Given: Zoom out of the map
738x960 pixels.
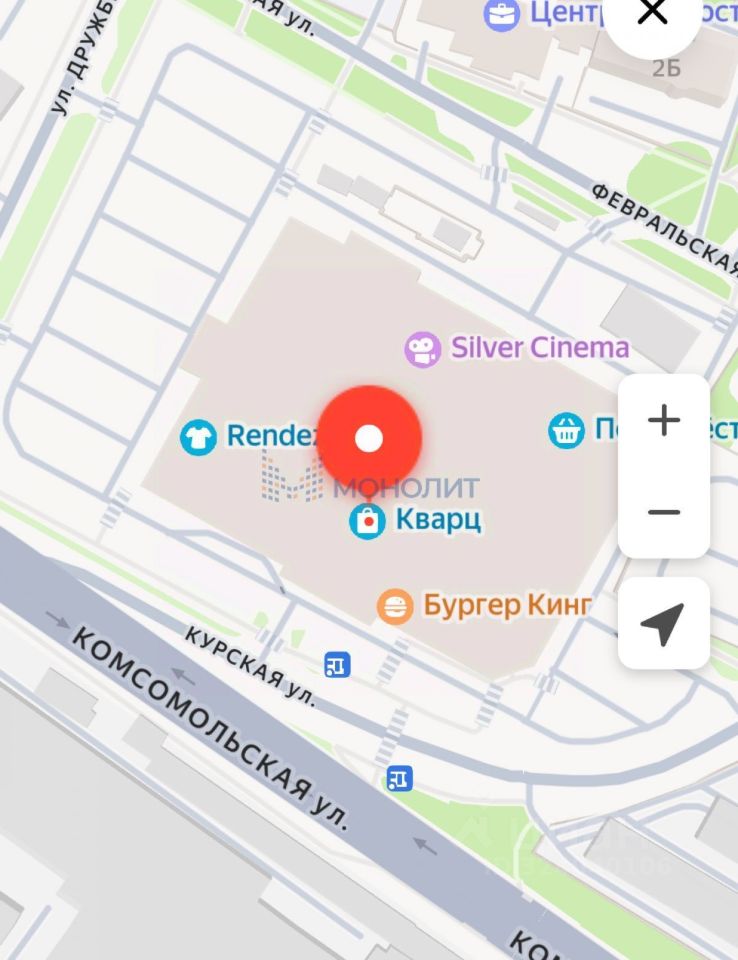Looking at the screenshot, I should pos(663,512).
